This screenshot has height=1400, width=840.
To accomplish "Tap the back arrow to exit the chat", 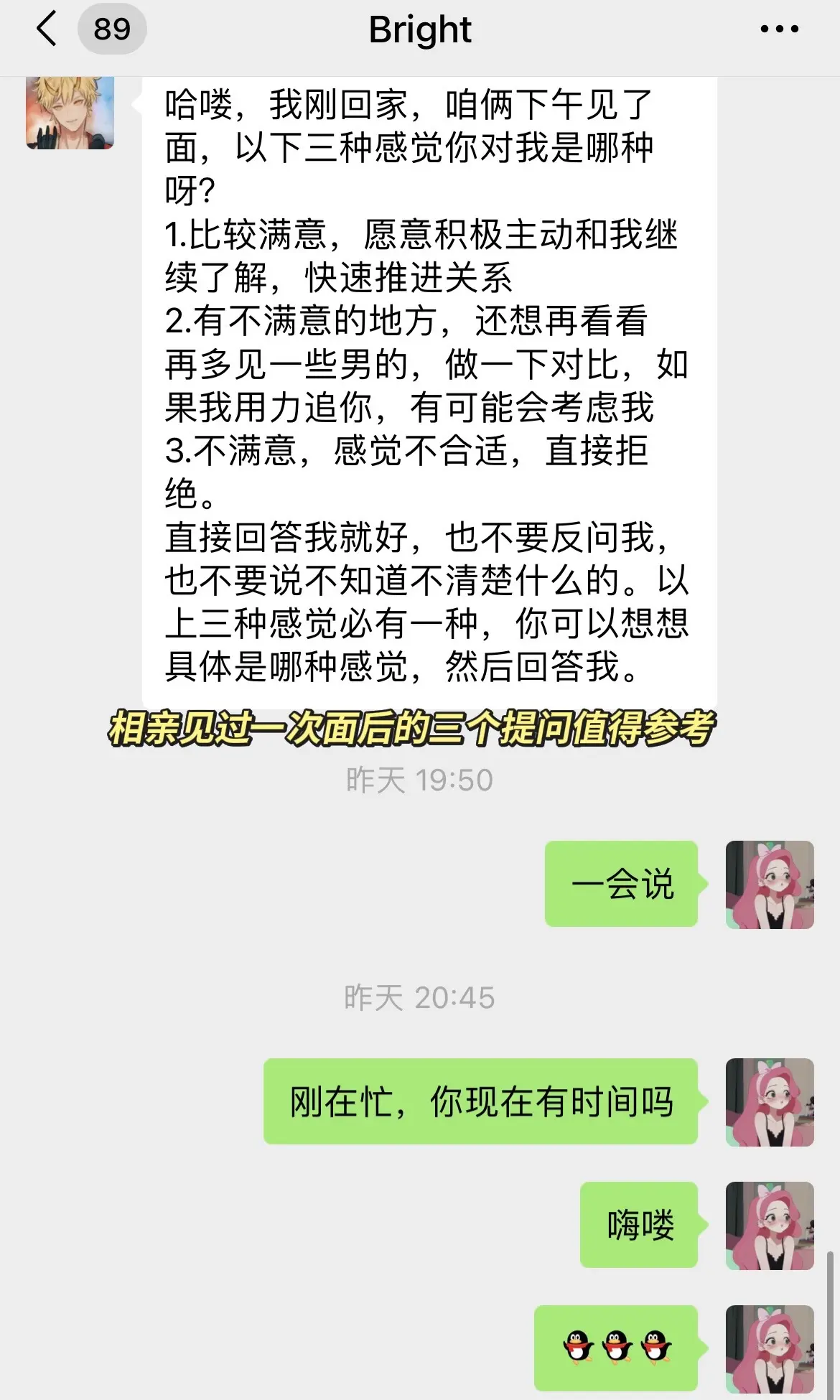I will point(43,29).
